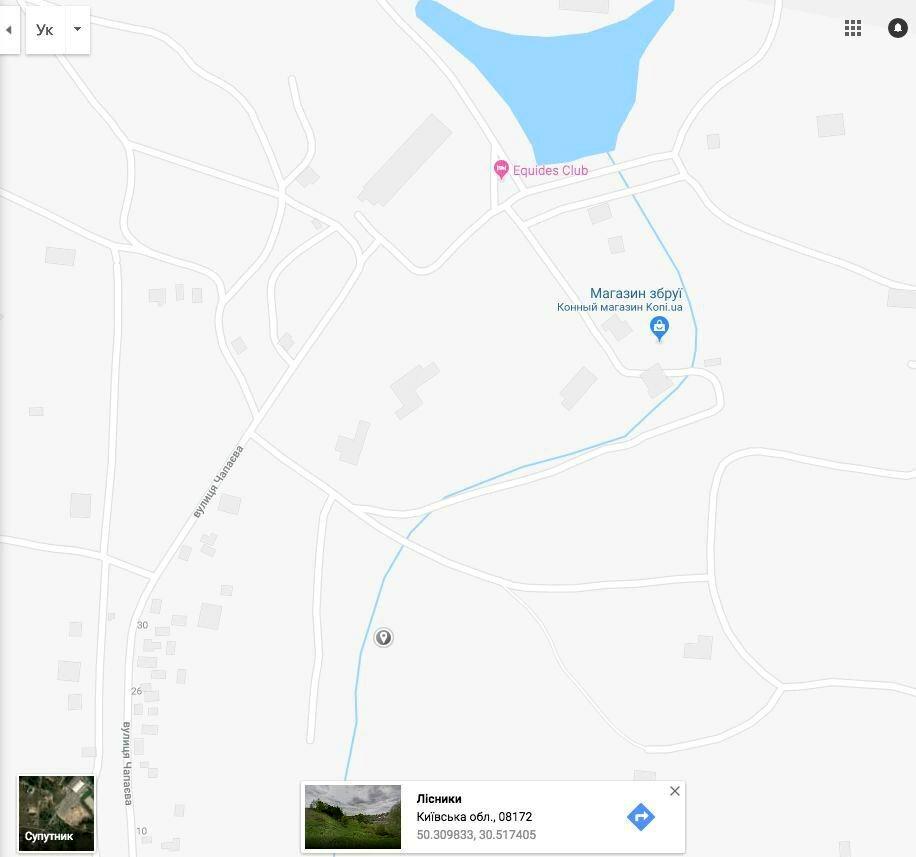Expand the collapsed side panel arrow
The image size is (916, 857).
8,30
